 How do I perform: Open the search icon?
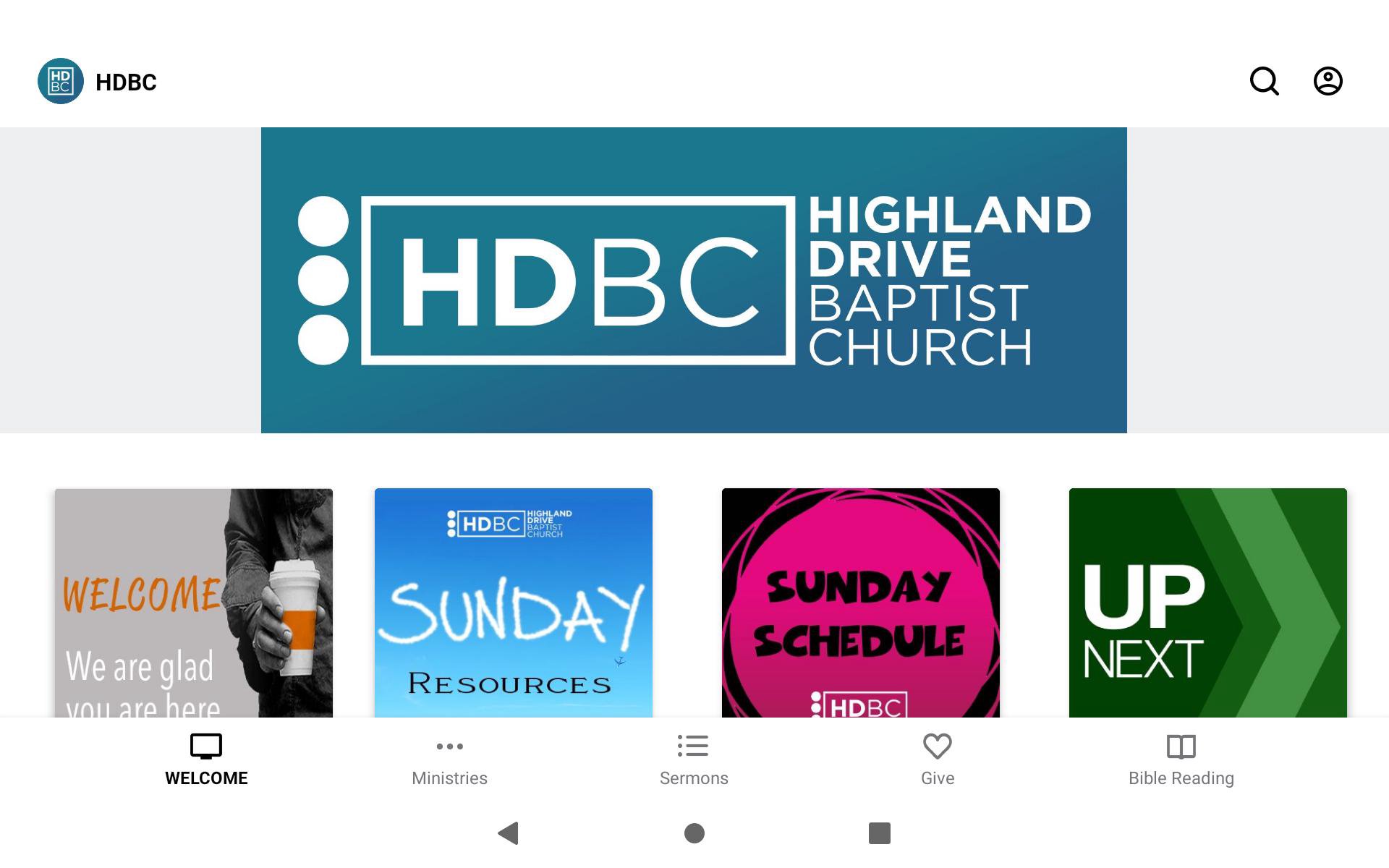[1264, 81]
